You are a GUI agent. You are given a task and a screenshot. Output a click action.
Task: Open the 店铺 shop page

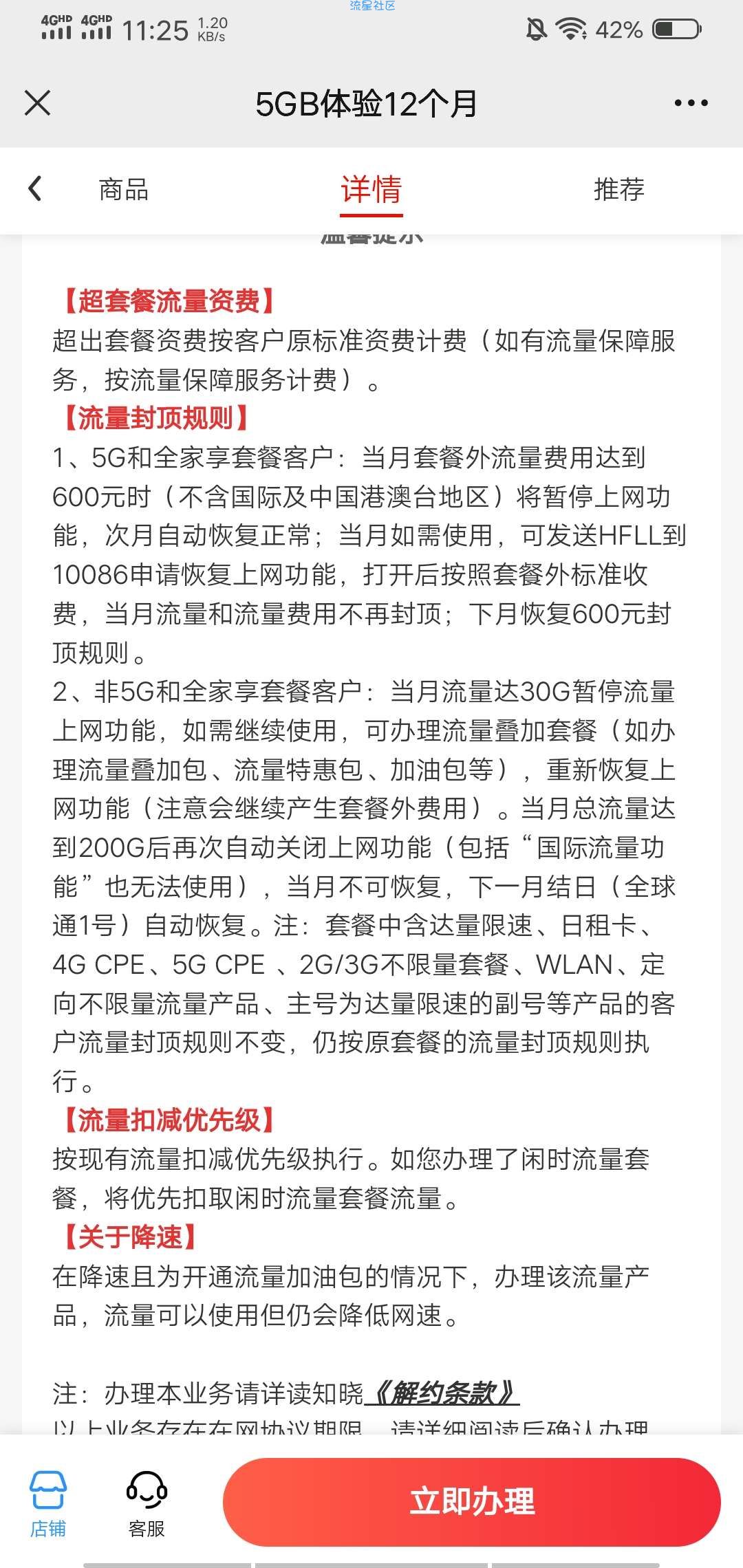[x=48, y=1503]
